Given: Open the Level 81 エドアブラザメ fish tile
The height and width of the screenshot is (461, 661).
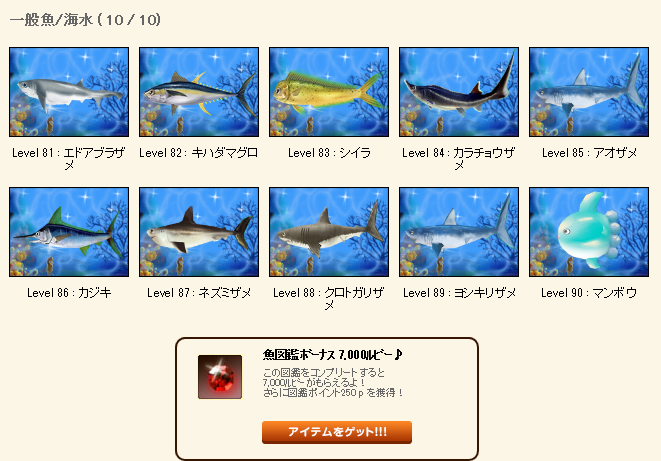Looking at the screenshot, I should point(69,92).
